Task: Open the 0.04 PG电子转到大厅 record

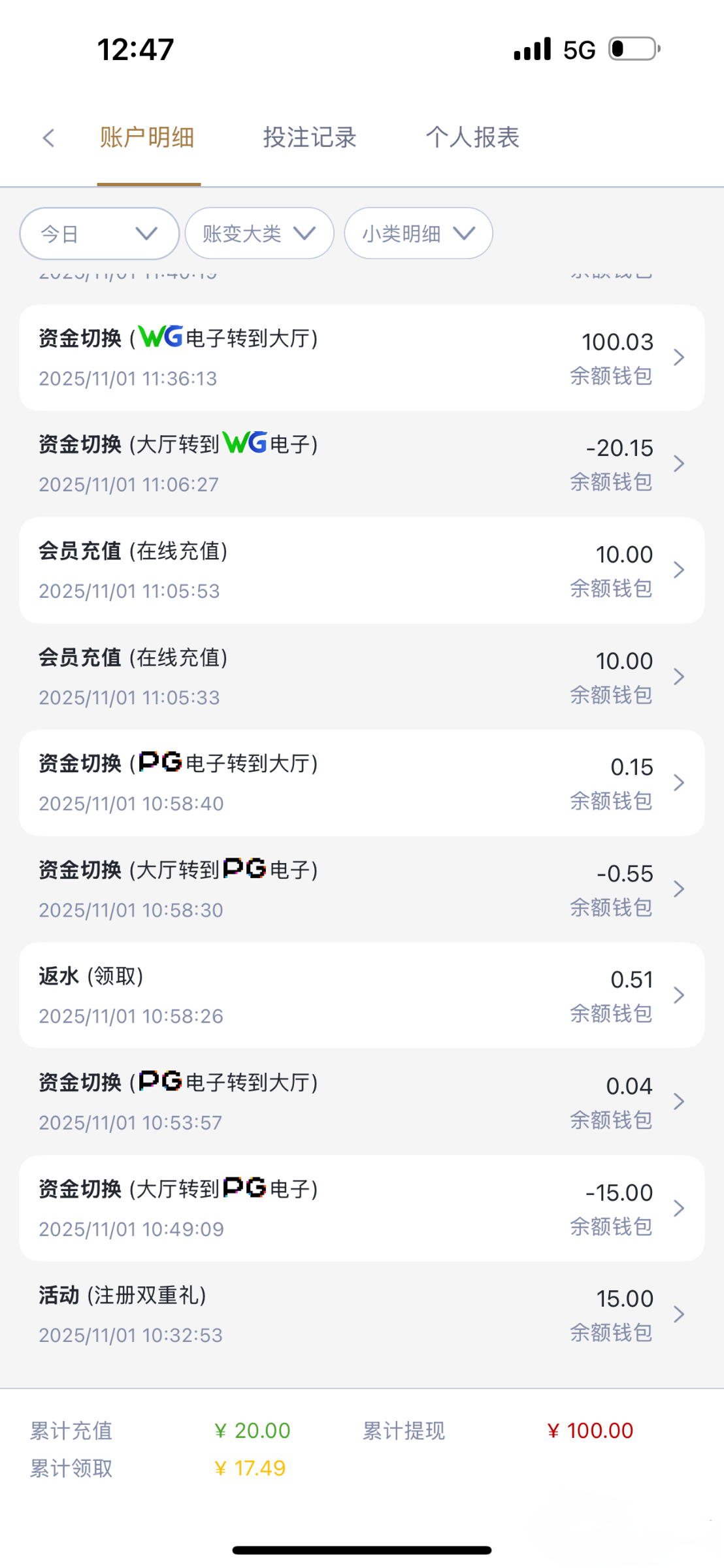Action: point(361,1102)
